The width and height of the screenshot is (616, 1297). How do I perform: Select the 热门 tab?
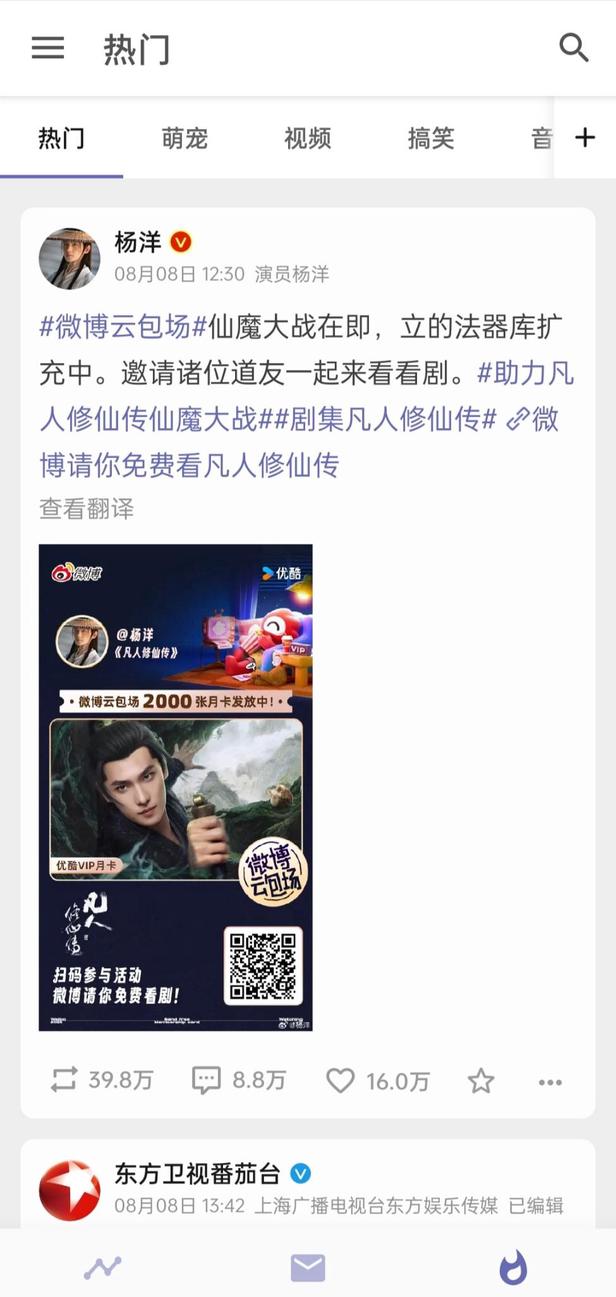[x=61, y=139]
